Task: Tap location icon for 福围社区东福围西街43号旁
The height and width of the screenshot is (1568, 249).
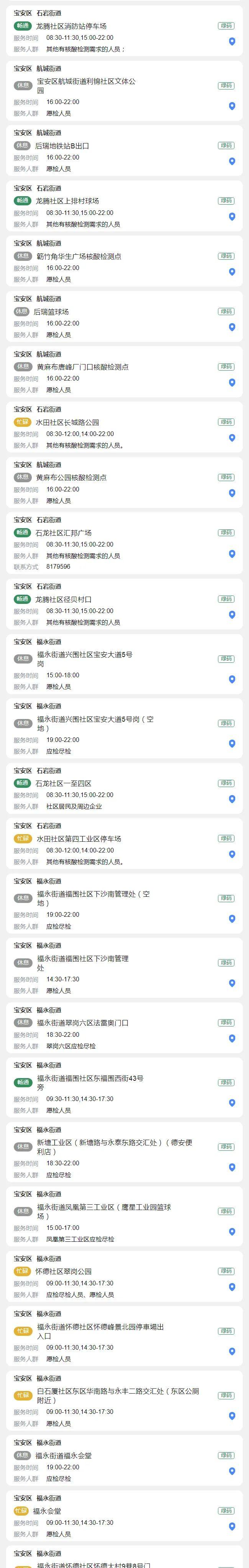Action: pyautogui.click(x=232, y=1103)
